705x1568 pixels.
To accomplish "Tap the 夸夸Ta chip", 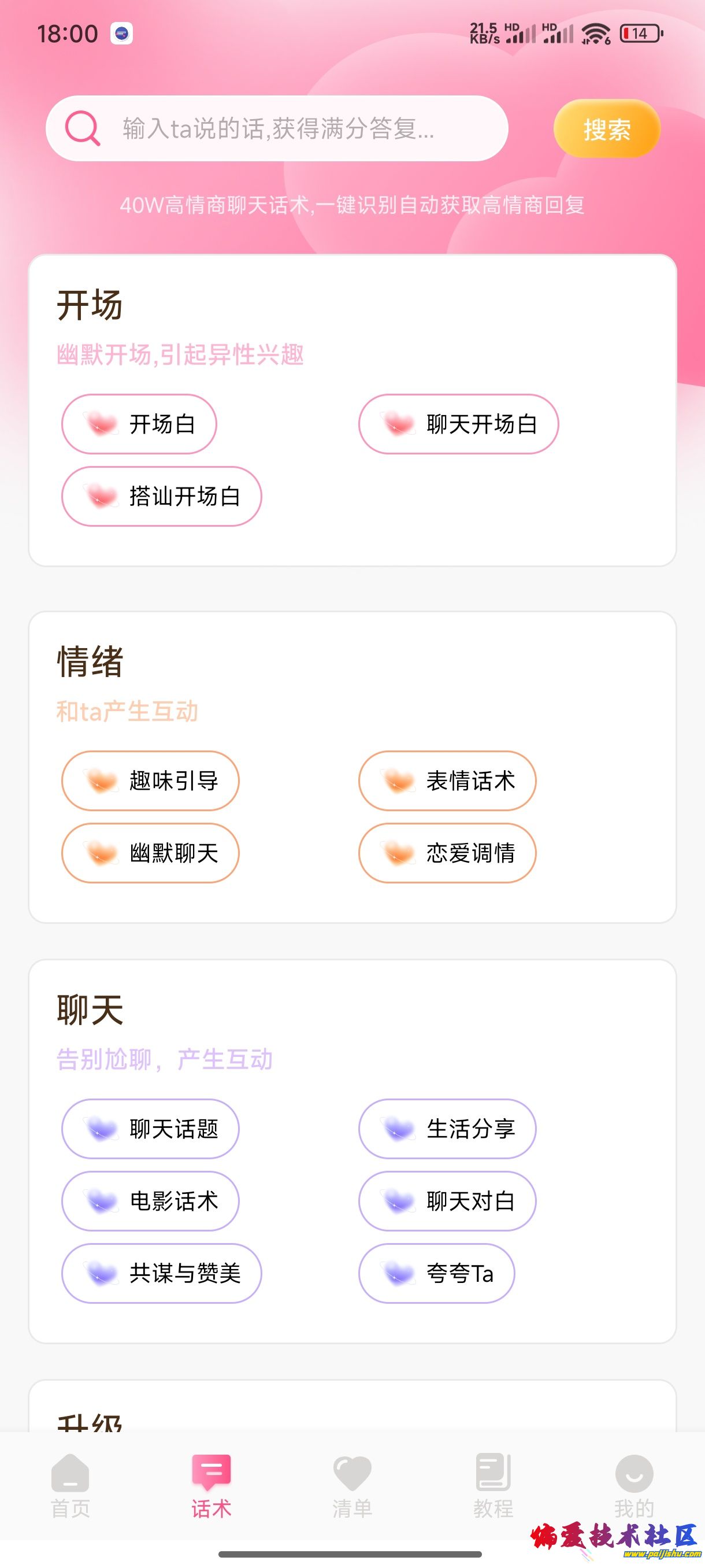I will pos(436,1273).
